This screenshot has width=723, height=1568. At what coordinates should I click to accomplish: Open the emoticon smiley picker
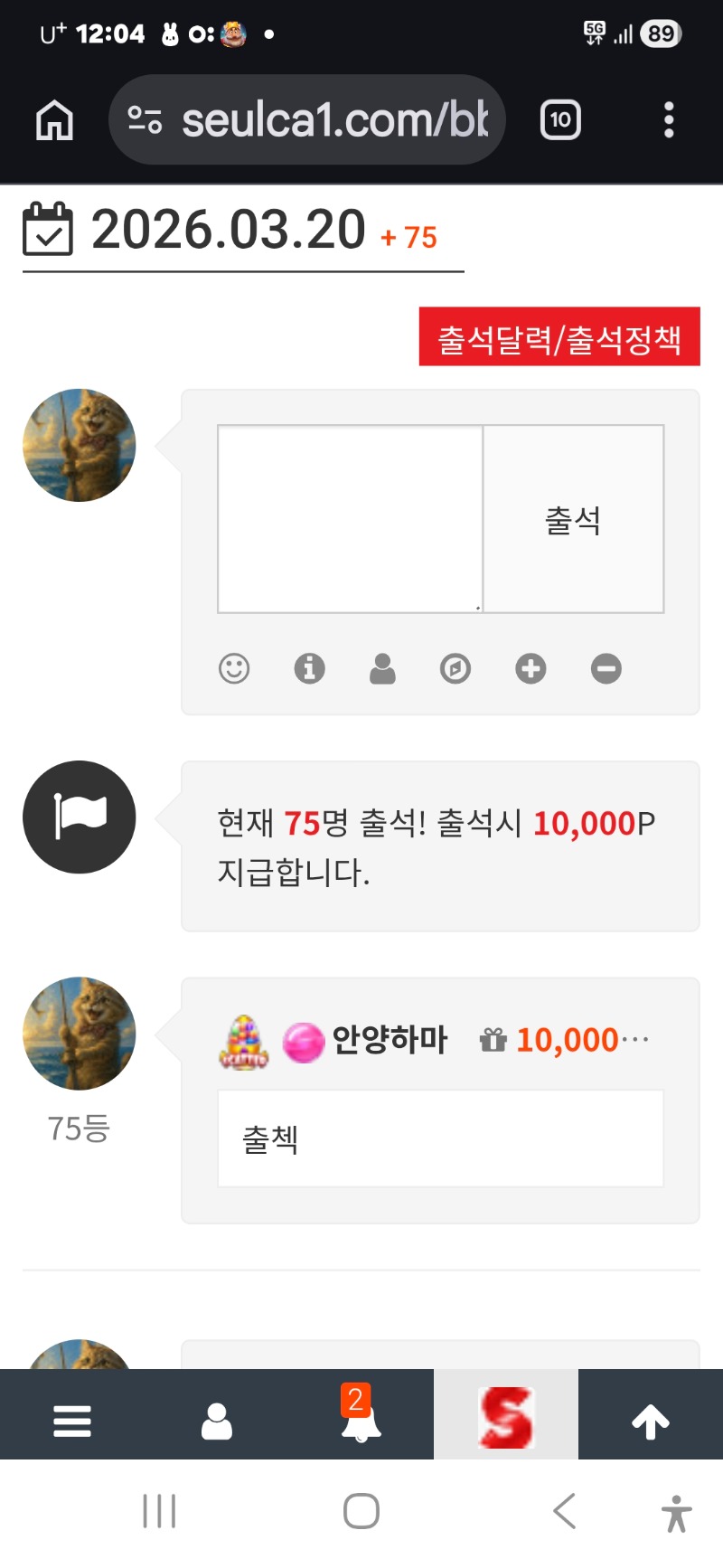(234, 668)
